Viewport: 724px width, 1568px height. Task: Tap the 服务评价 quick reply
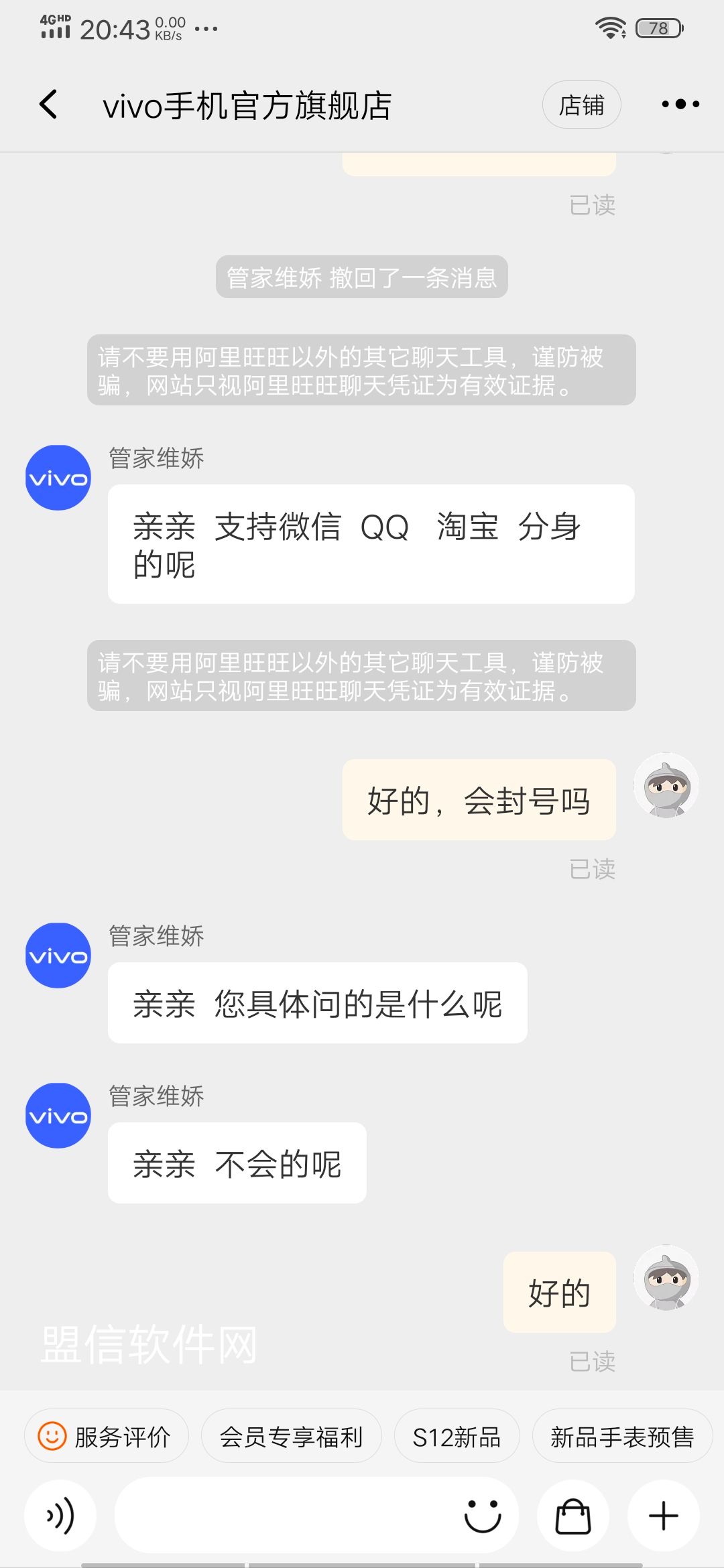point(105,1435)
